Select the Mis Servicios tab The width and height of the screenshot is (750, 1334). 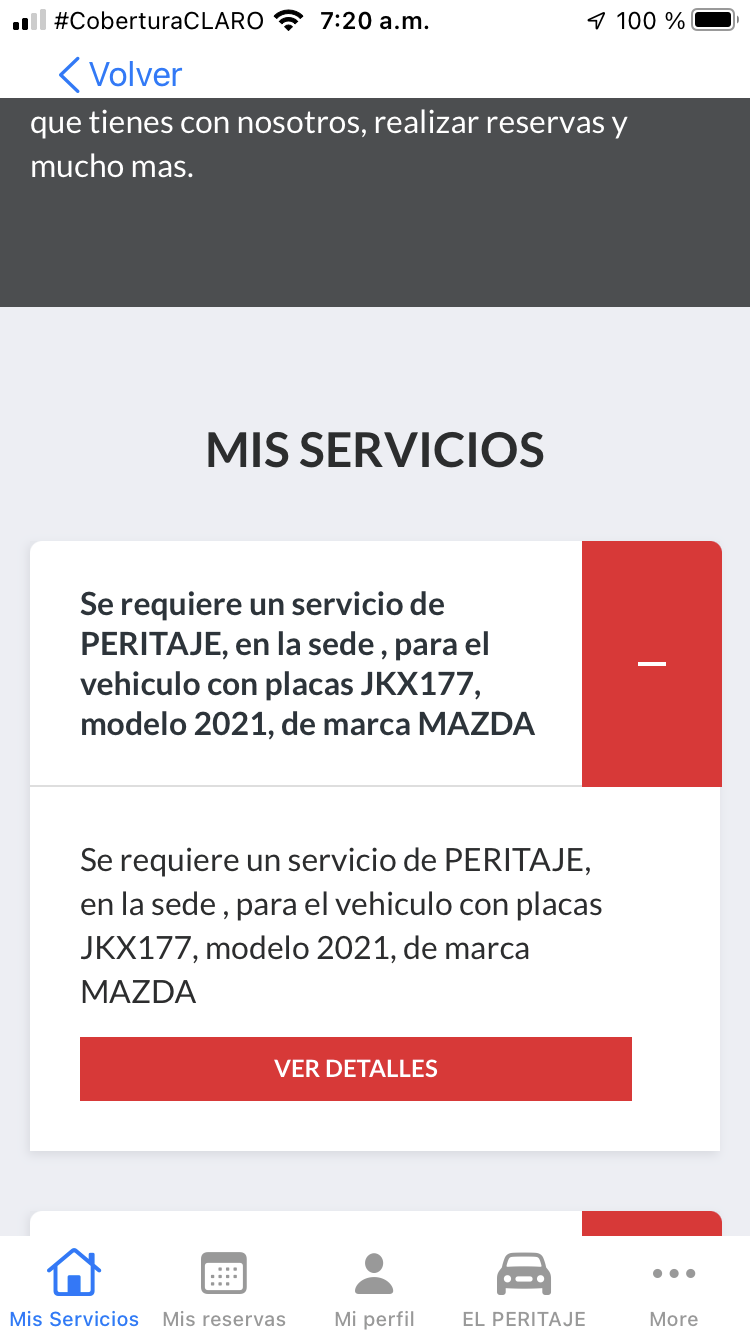pyautogui.click(x=75, y=1289)
